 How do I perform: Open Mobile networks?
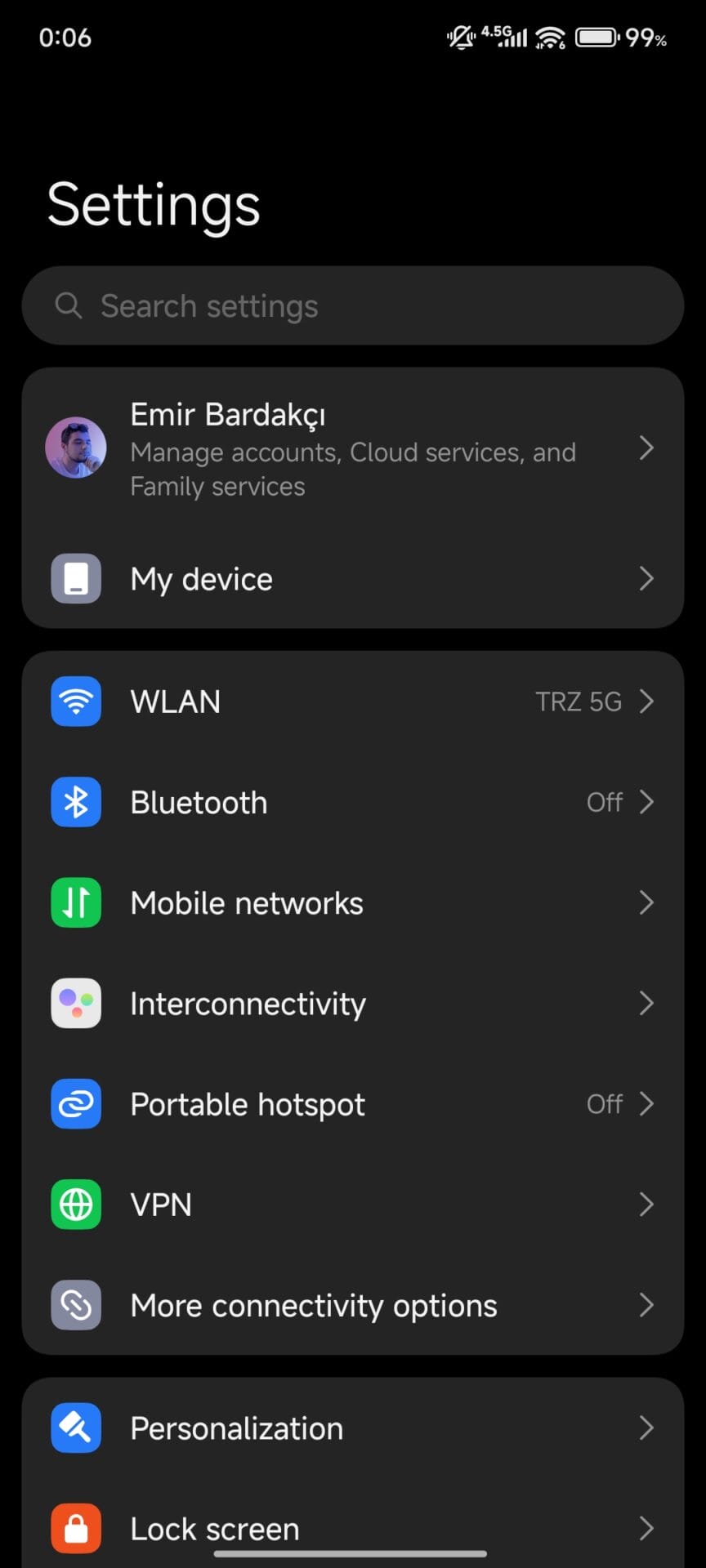pos(353,903)
